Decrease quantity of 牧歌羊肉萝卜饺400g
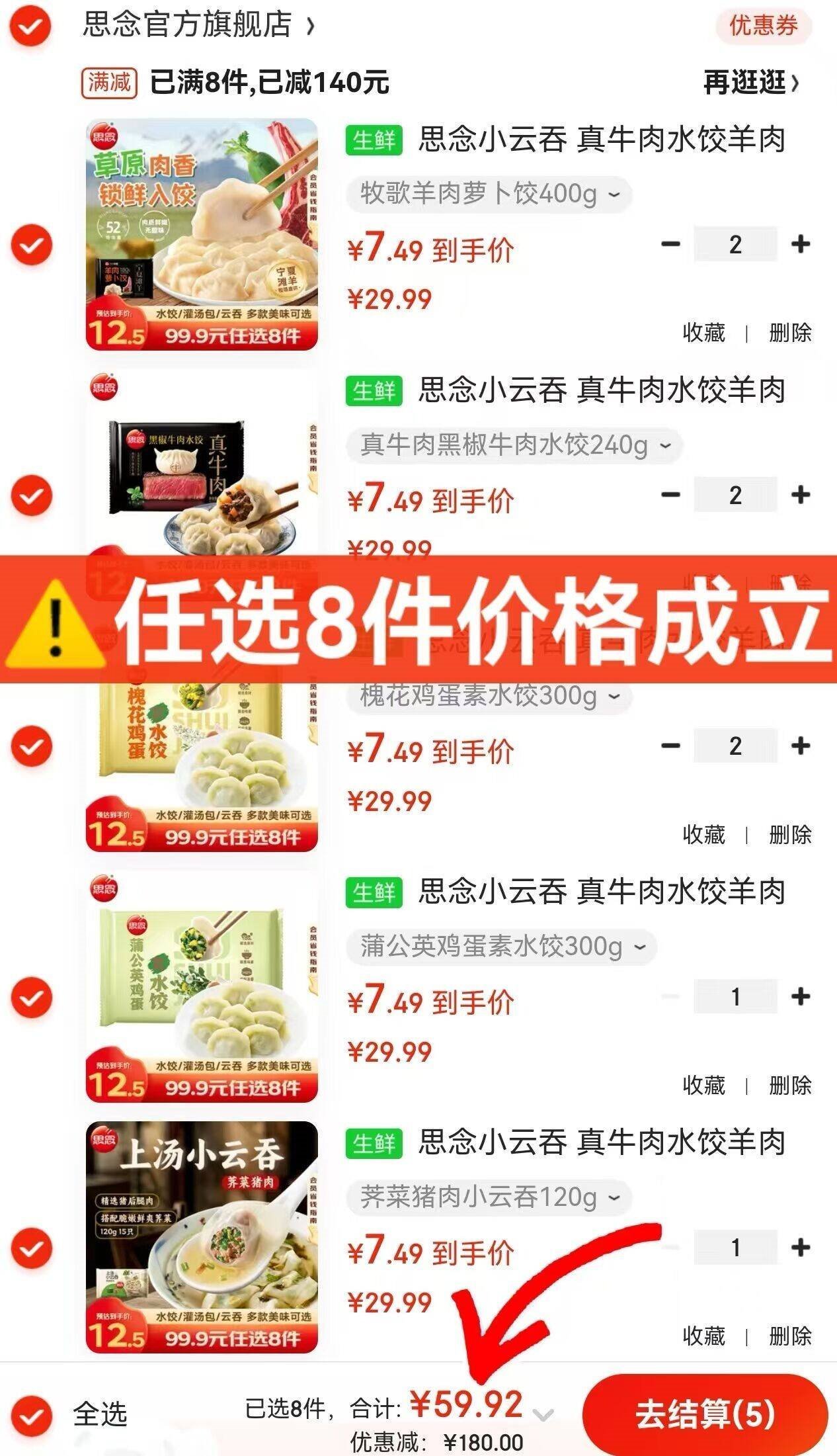 click(x=670, y=244)
